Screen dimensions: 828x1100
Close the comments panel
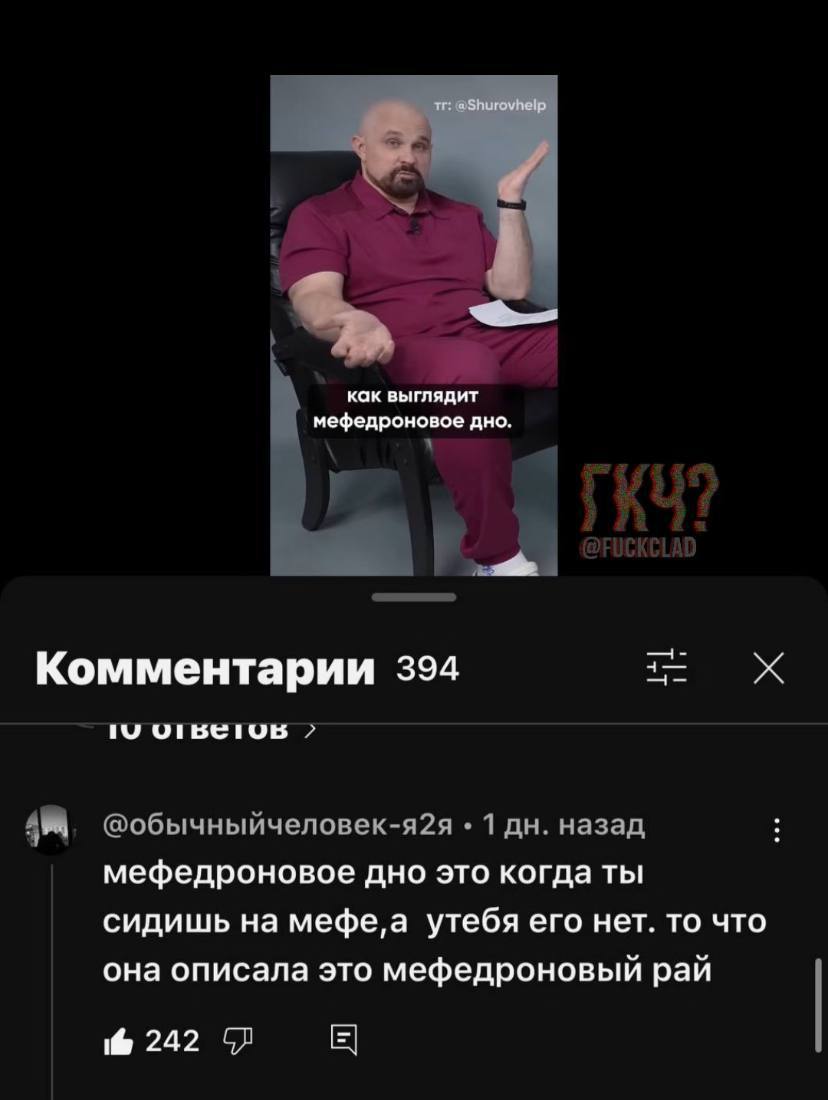click(x=768, y=668)
